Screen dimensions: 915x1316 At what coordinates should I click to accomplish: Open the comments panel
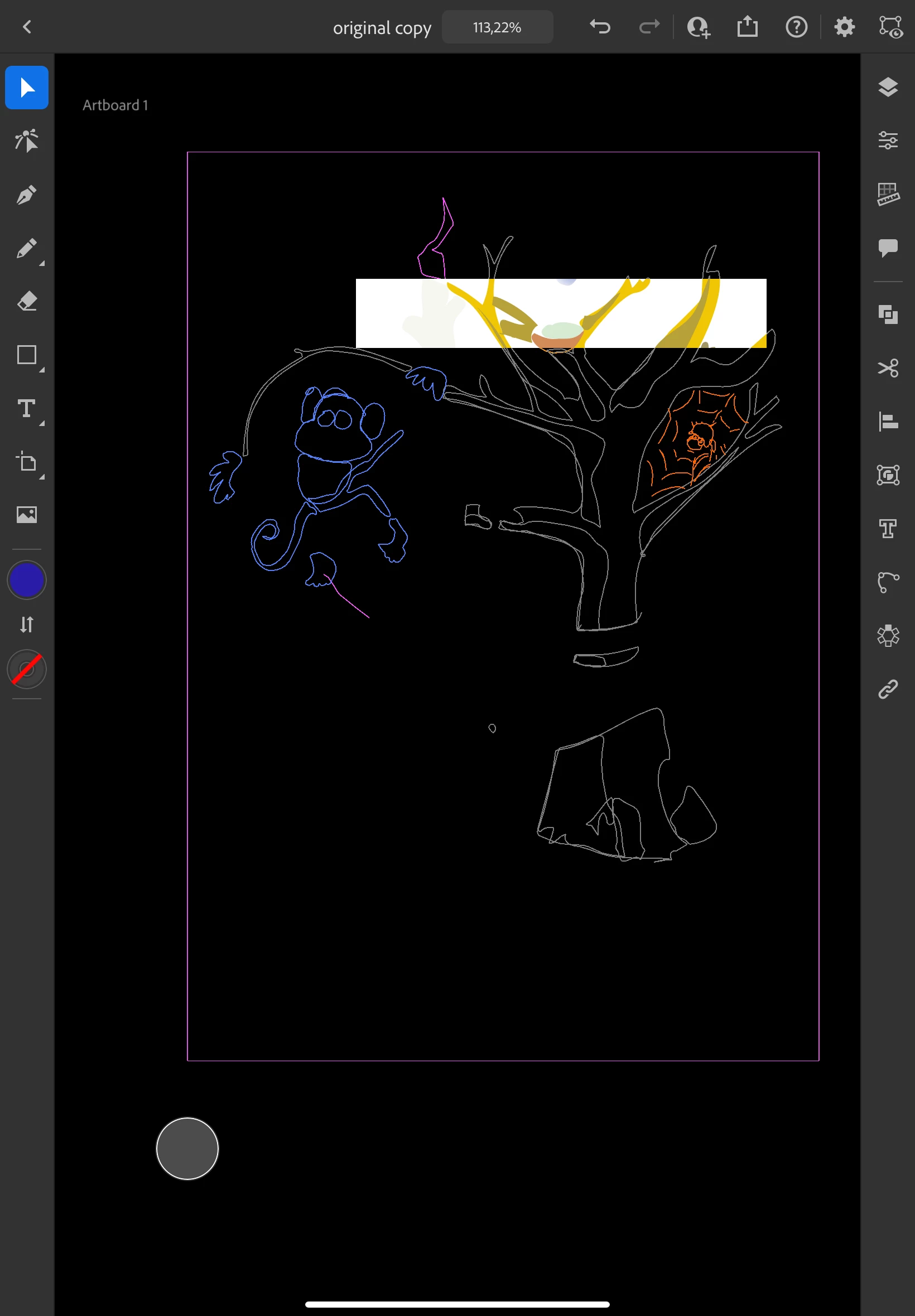(x=888, y=248)
